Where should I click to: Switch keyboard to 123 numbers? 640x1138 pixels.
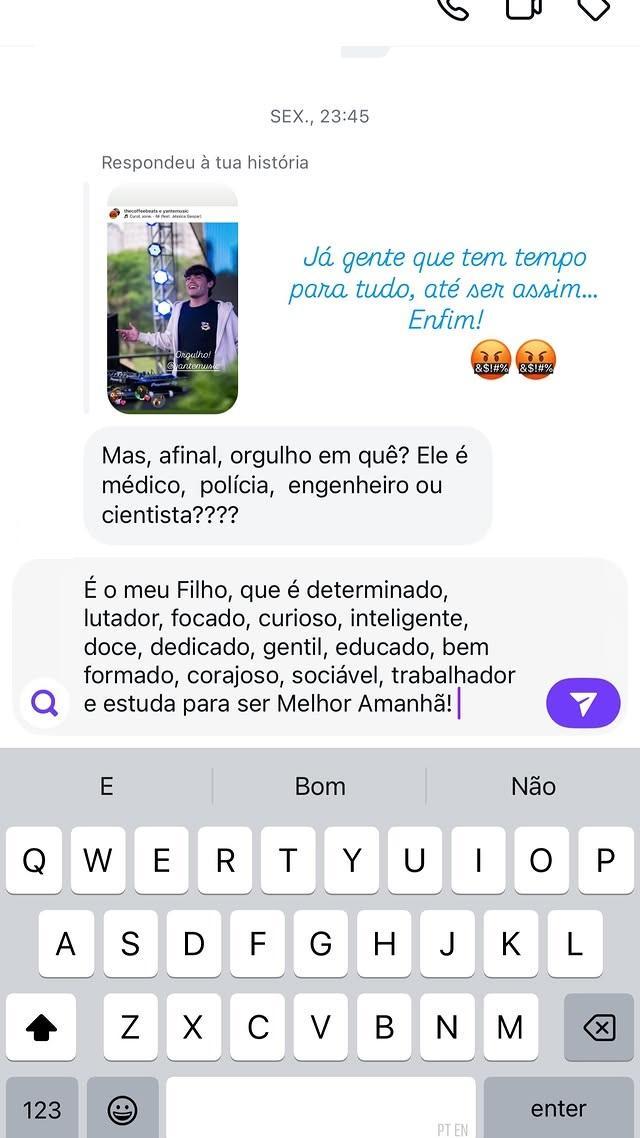42,1109
